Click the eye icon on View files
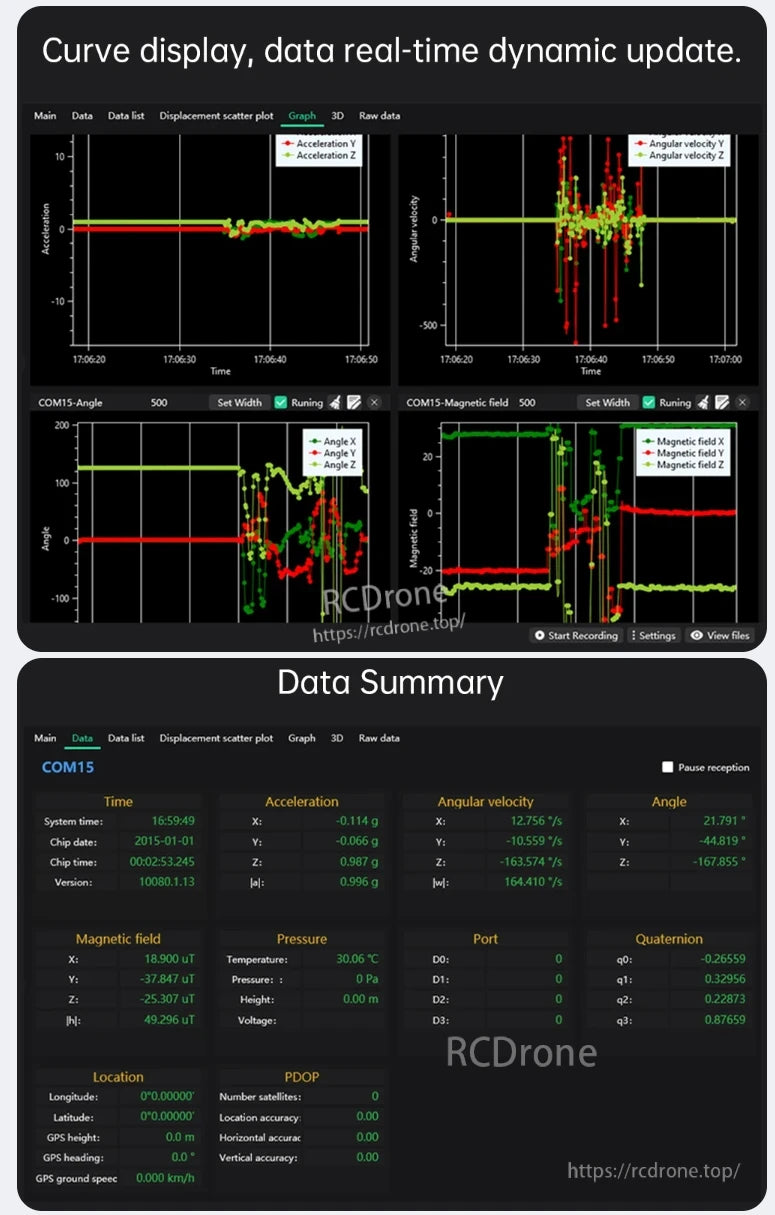Viewport: 775px width, 1215px height. (698, 636)
